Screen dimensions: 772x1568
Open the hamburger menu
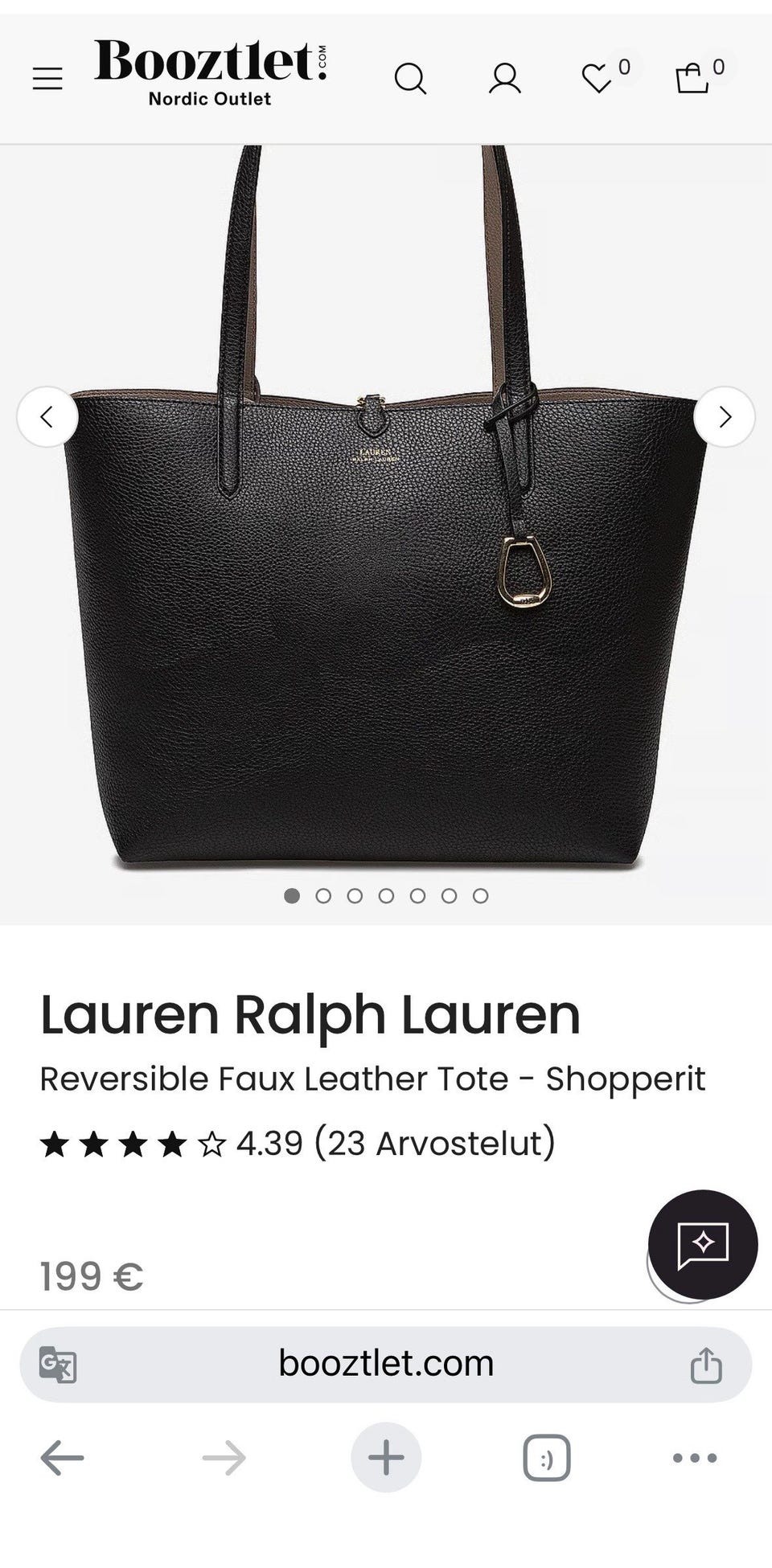[x=47, y=78]
